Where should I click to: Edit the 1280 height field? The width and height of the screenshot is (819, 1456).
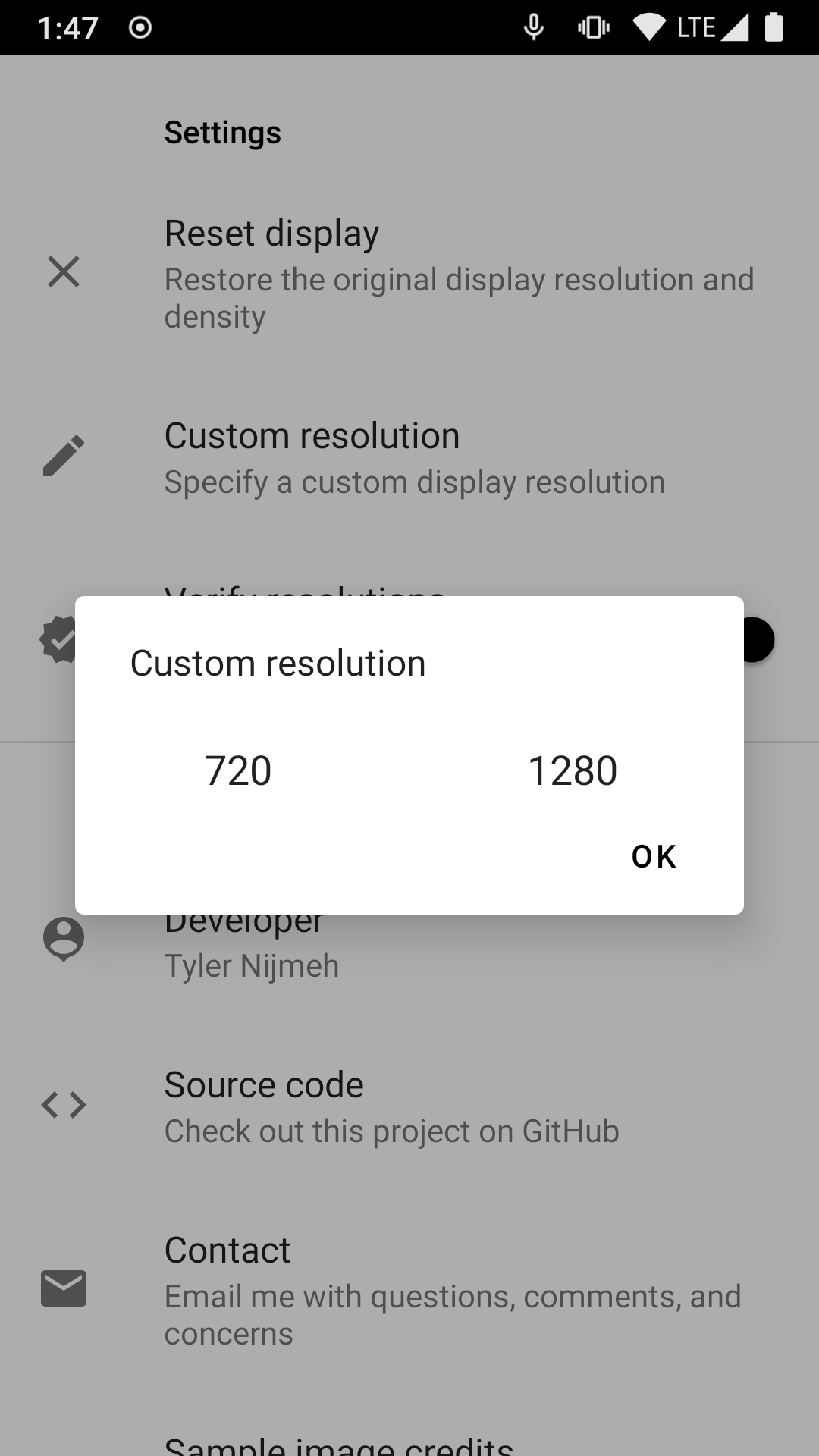click(x=573, y=770)
